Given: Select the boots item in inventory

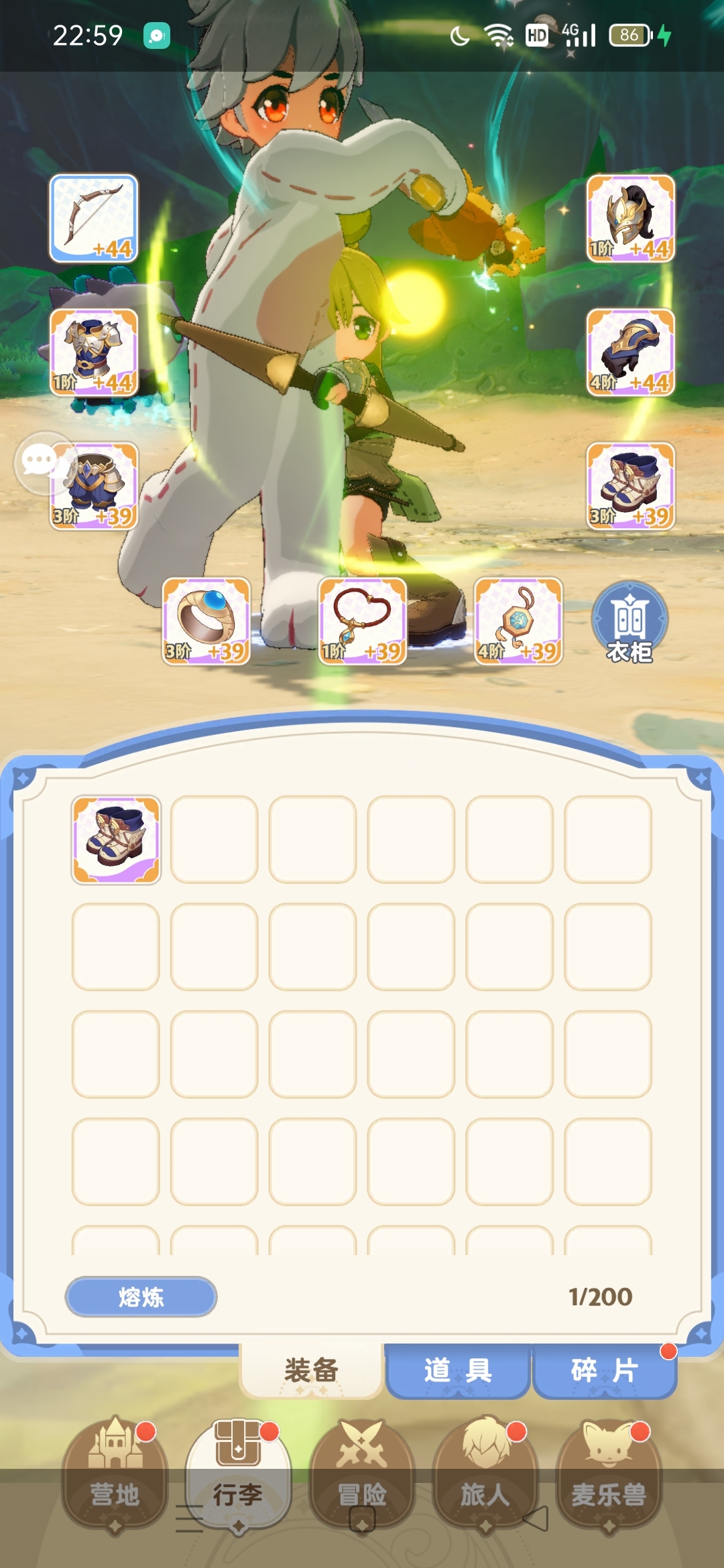Looking at the screenshot, I should (x=116, y=840).
